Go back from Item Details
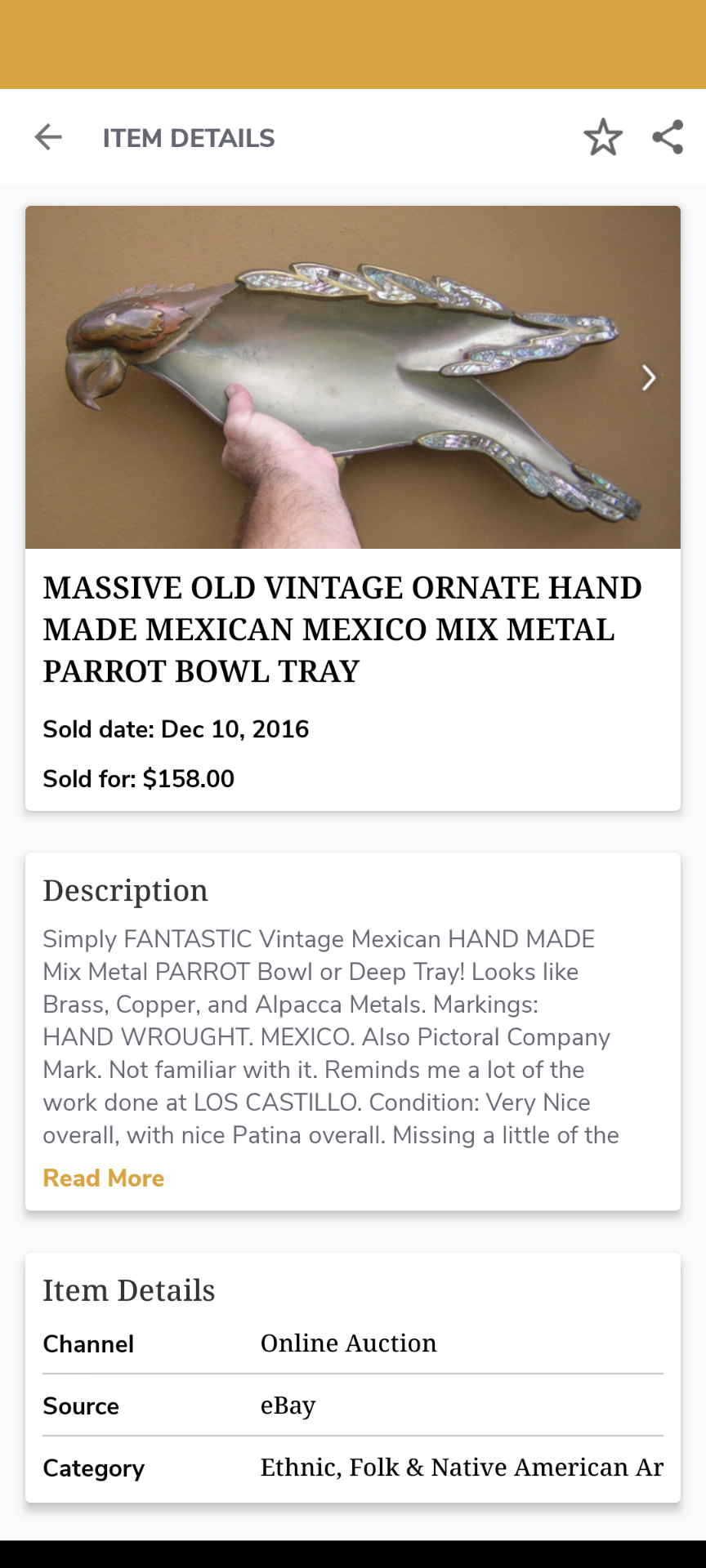 point(48,137)
